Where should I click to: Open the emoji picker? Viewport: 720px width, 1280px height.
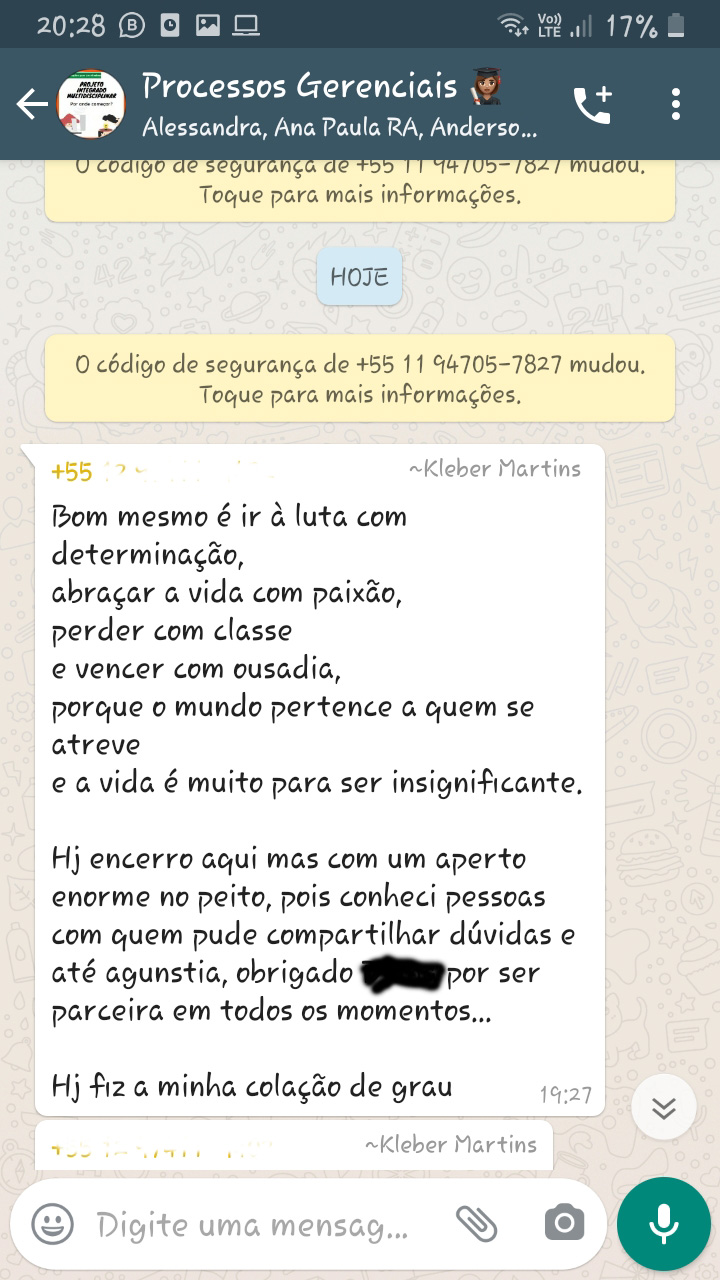pyautogui.click(x=53, y=1223)
